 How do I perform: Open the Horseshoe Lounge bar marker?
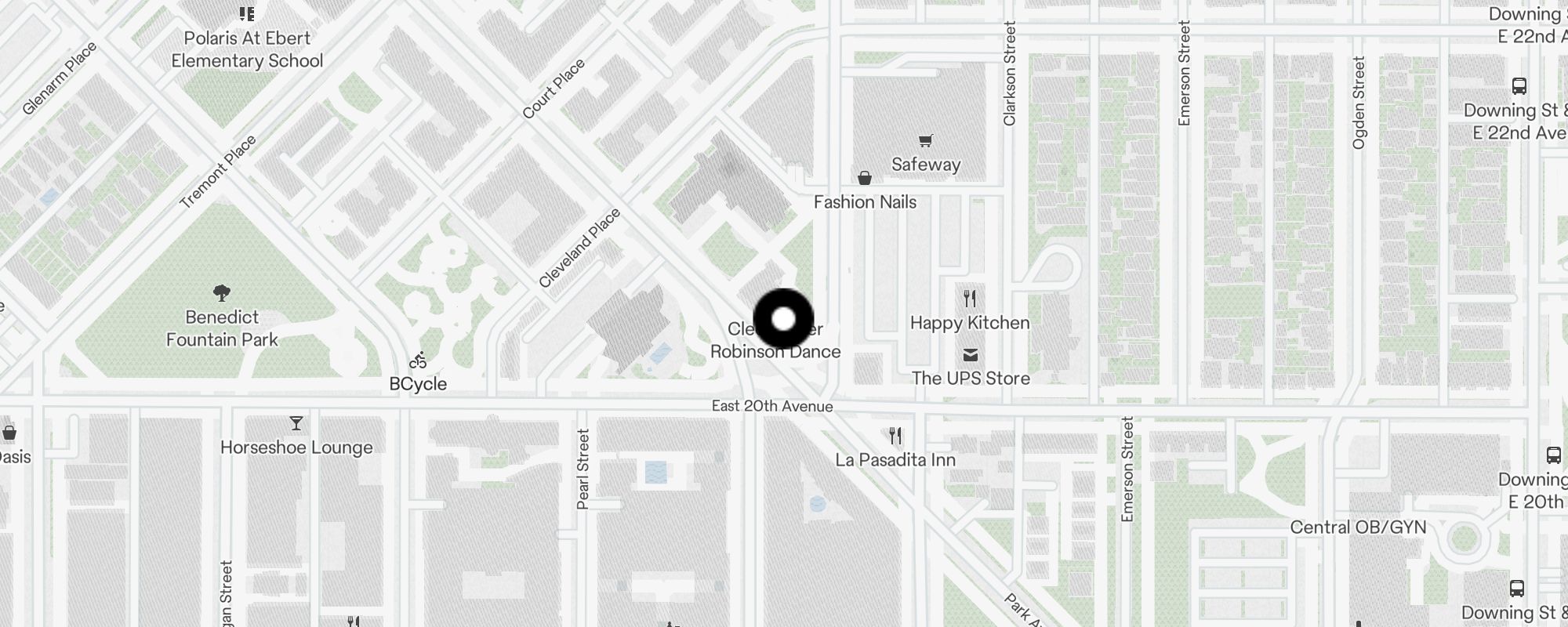296,424
